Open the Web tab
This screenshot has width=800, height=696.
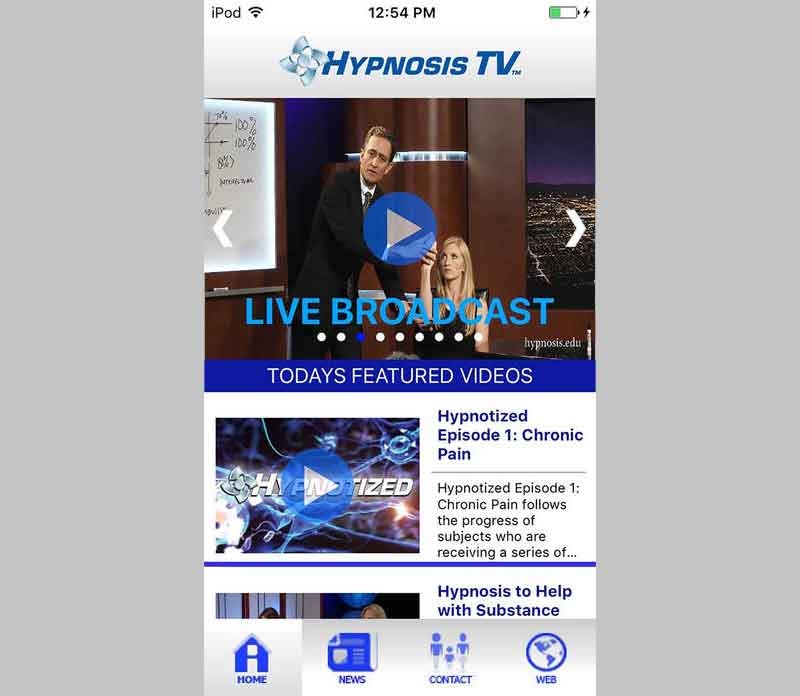pos(546,658)
